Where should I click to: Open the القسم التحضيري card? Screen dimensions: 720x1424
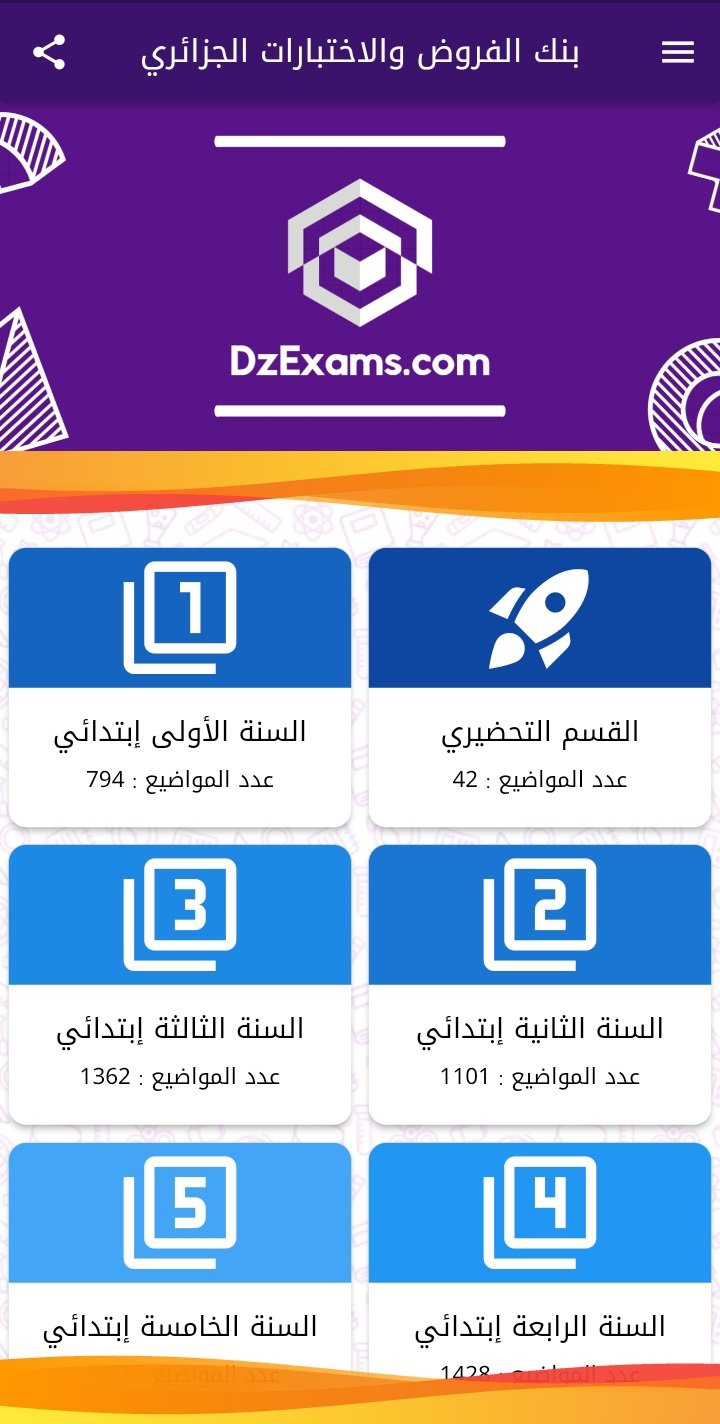(x=540, y=687)
